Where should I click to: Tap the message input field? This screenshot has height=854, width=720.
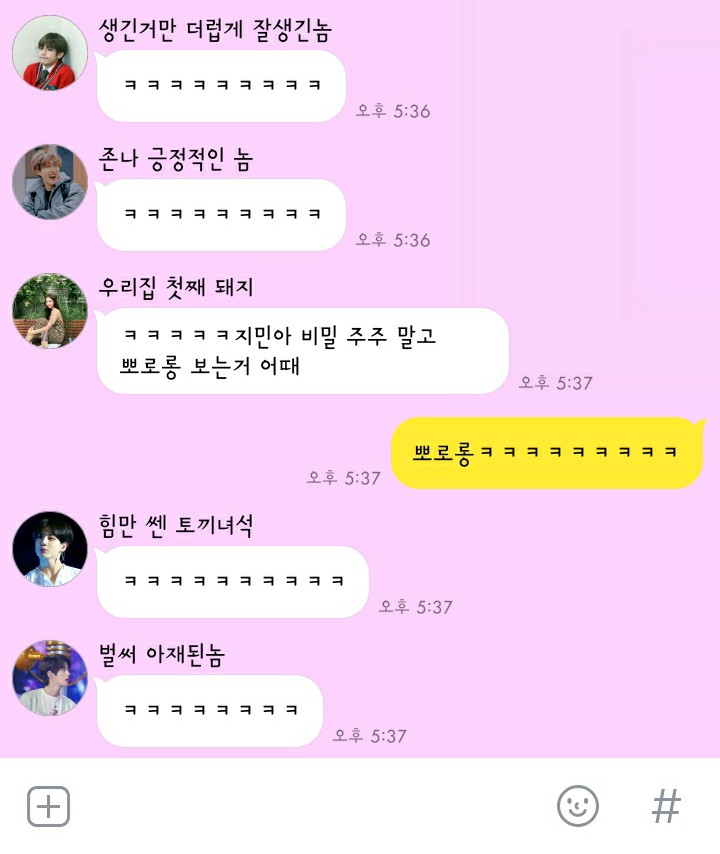click(310, 806)
